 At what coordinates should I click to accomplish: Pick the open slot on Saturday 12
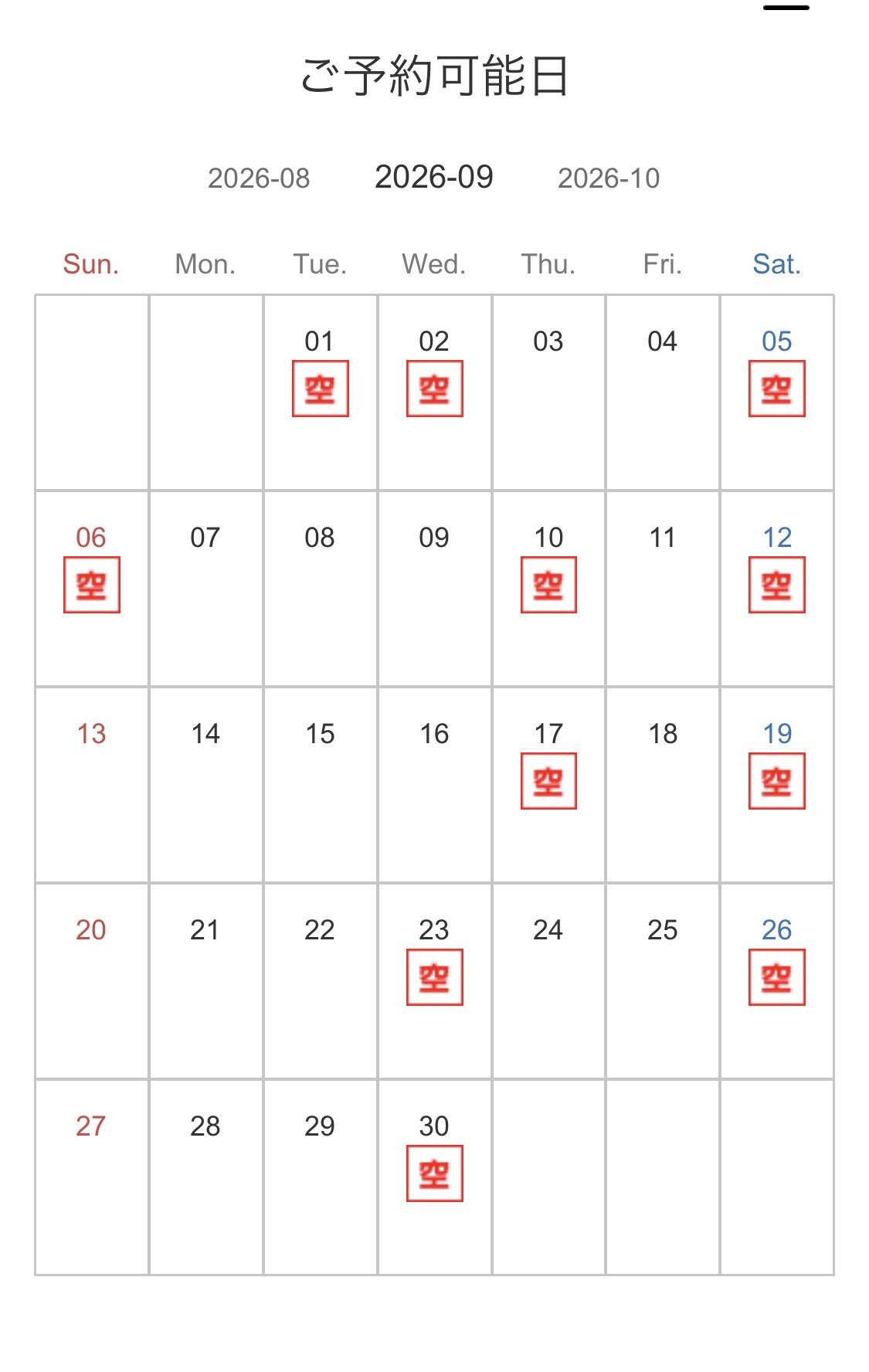pyautogui.click(x=777, y=585)
